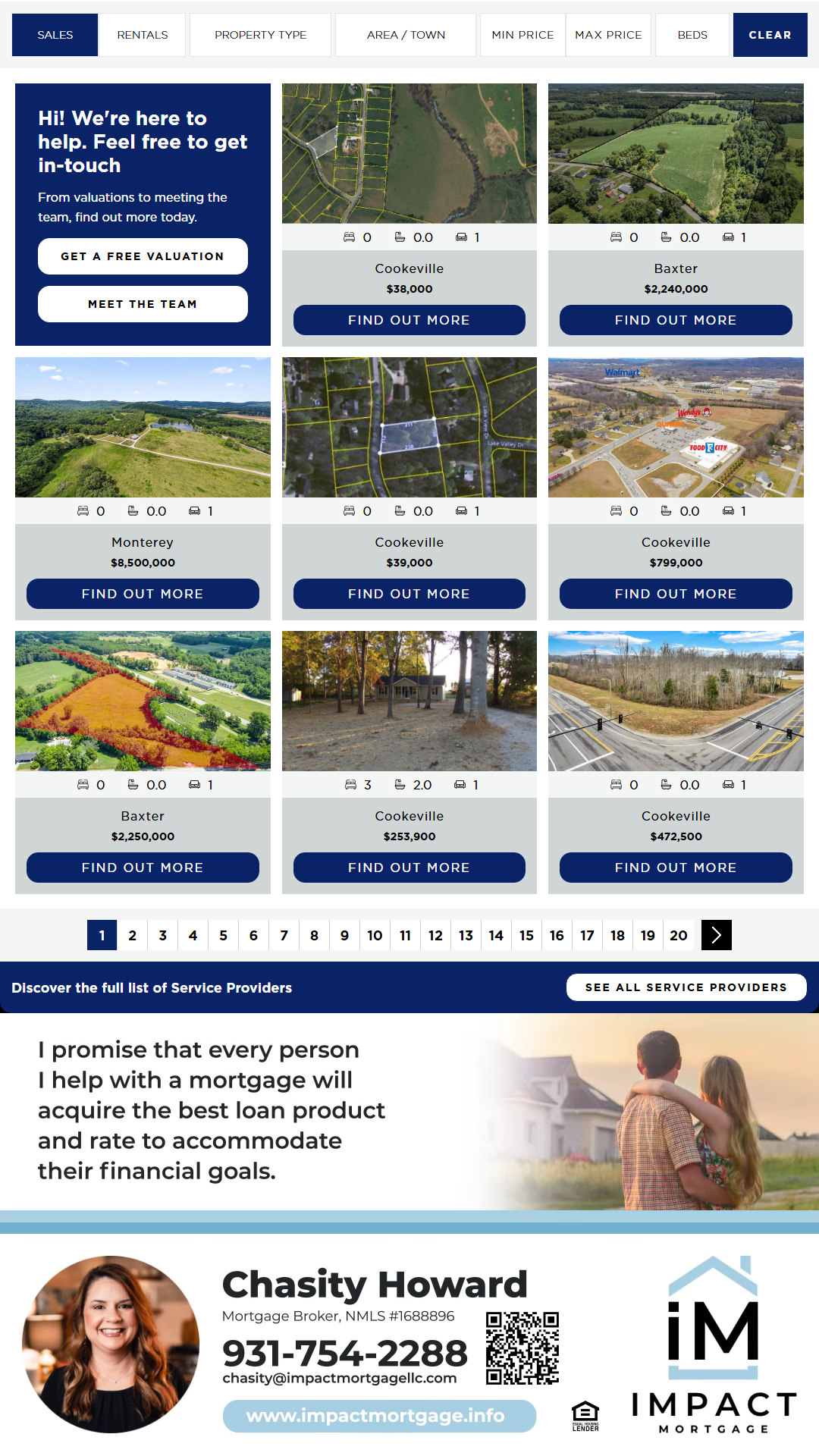The height and width of the screenshot is (1456, 819).
Task: Select the Sales tab
Action: 55,35
